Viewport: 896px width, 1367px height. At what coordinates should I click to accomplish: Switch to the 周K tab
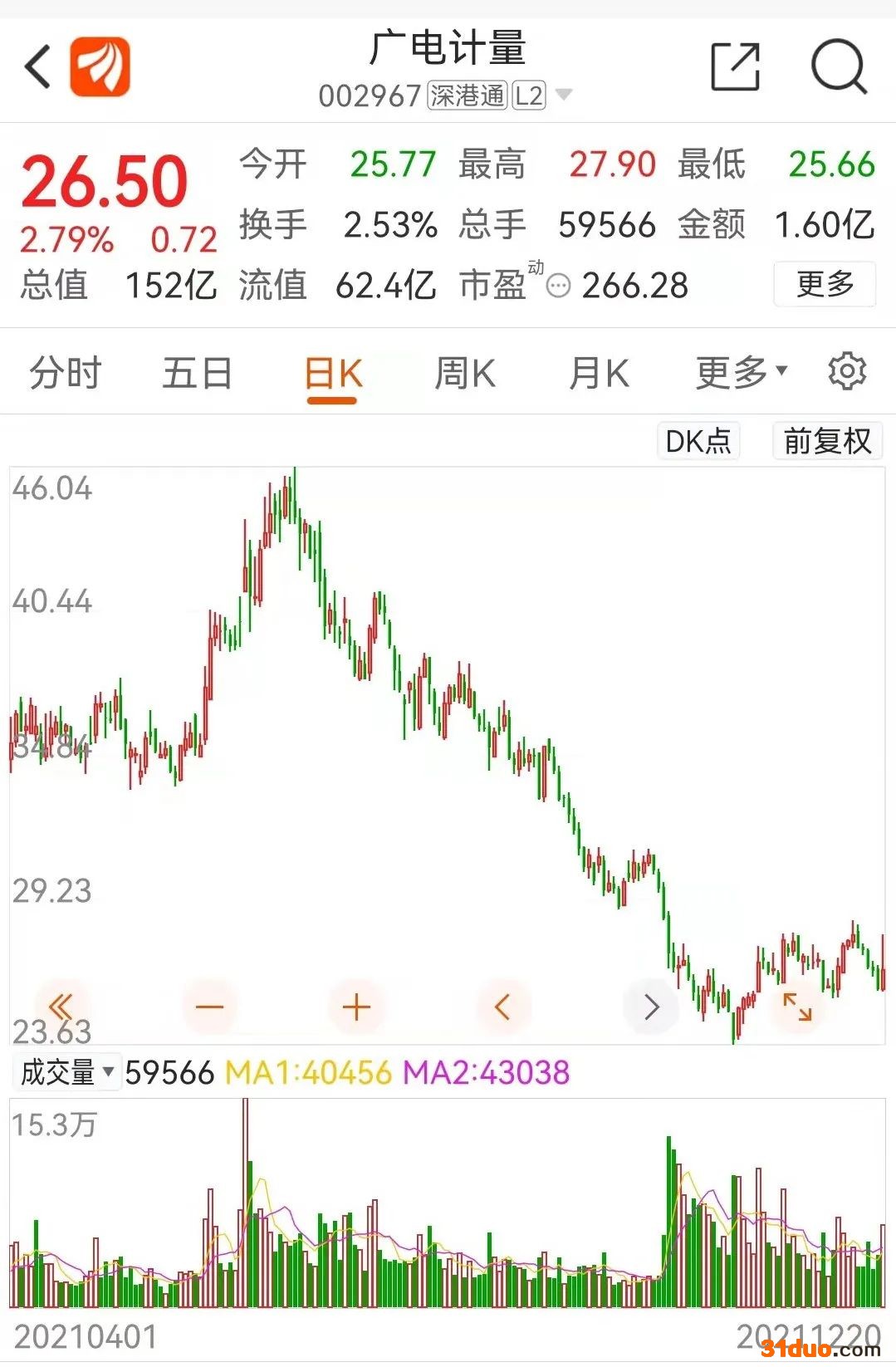464,373
